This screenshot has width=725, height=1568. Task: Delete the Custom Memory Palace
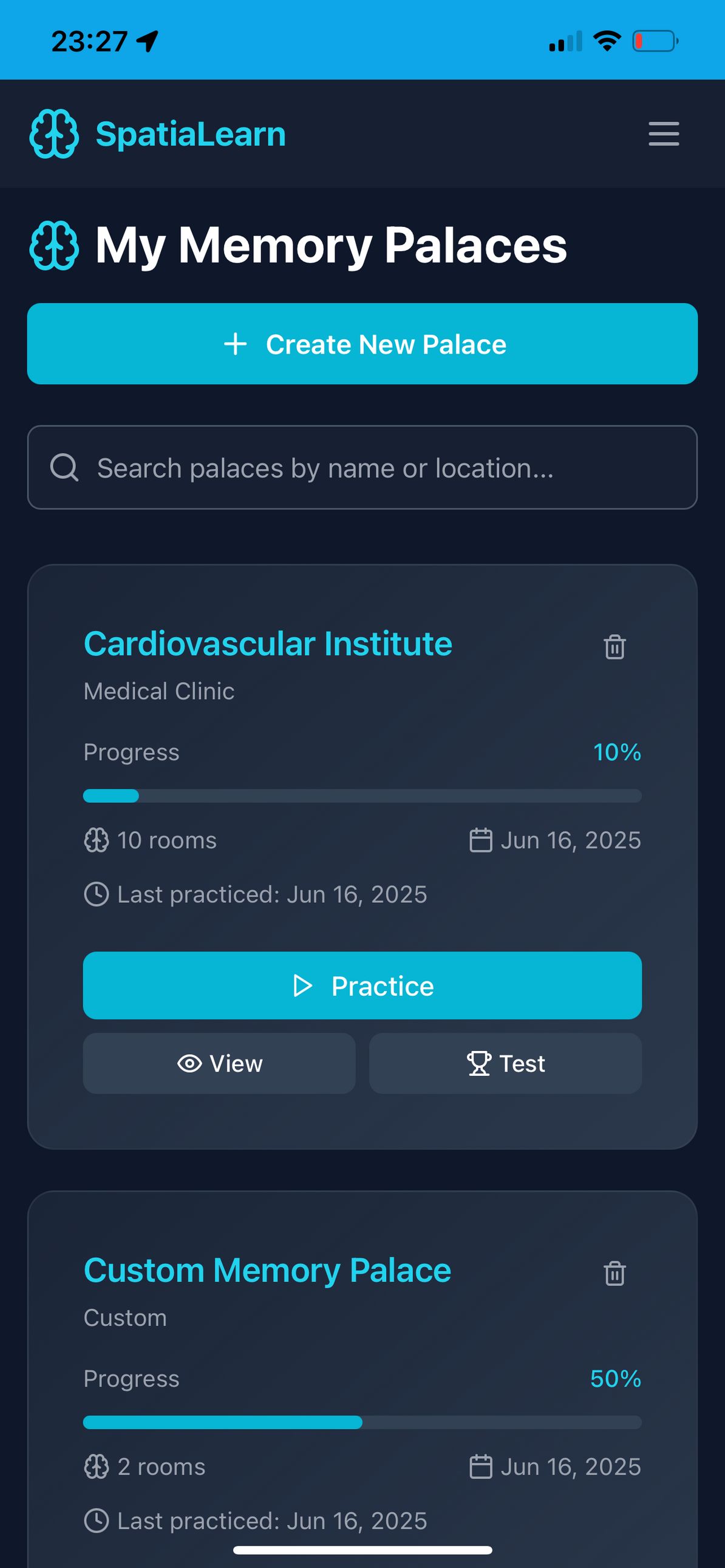[614, 1272]
